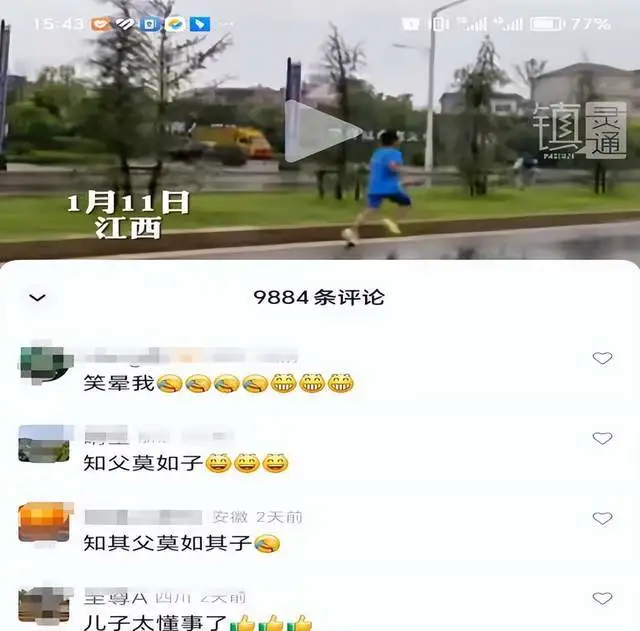The image size is (640, 631).
Task: Like the comment 笑晕我
Action: pyautogui.click(x=602, y=358)
